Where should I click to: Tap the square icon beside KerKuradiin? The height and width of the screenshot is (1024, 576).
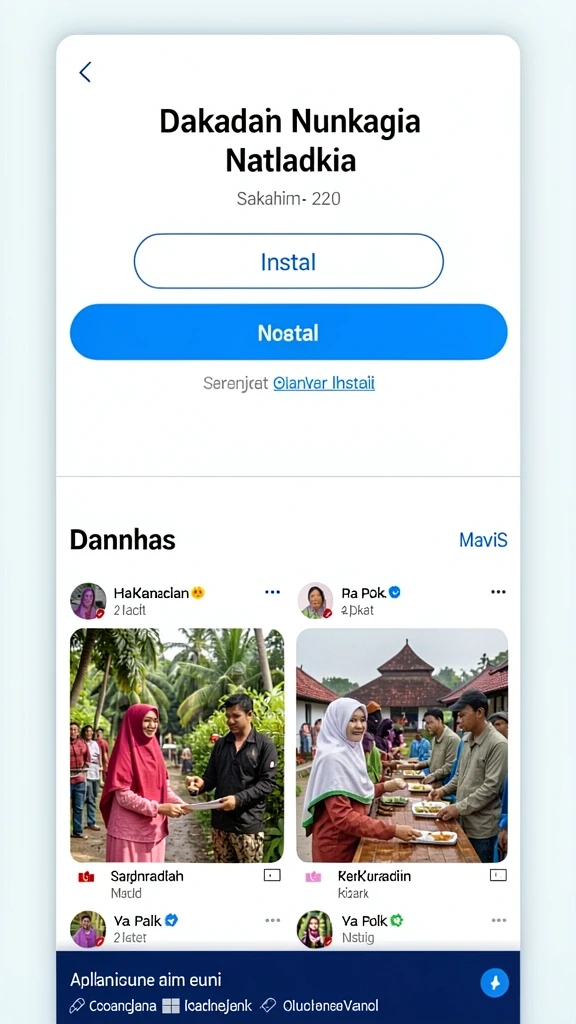(x=498, y=876)
